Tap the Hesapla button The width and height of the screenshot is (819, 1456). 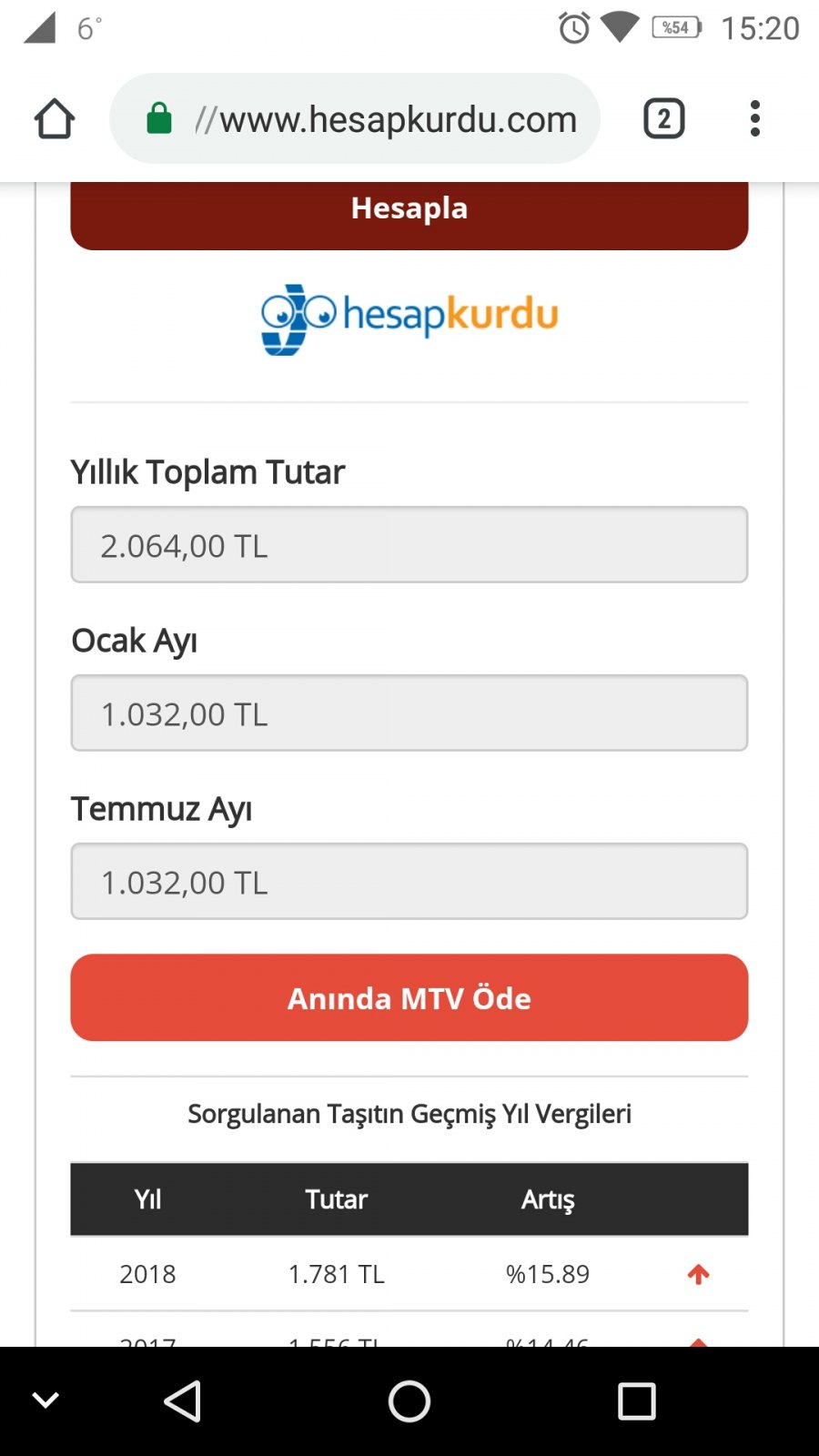(409, 211)
